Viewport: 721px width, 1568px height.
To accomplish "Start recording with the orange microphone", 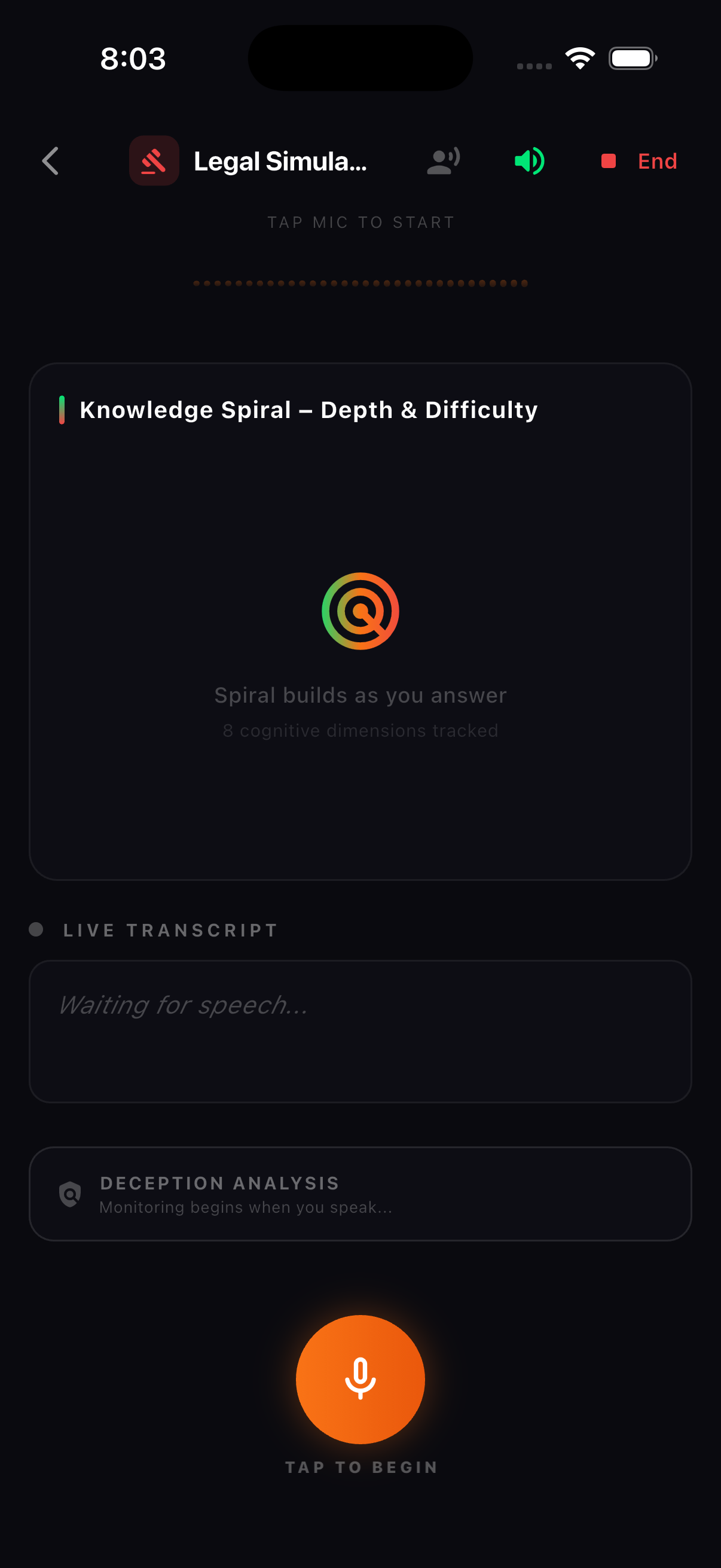I will [x=360, y=1378].
